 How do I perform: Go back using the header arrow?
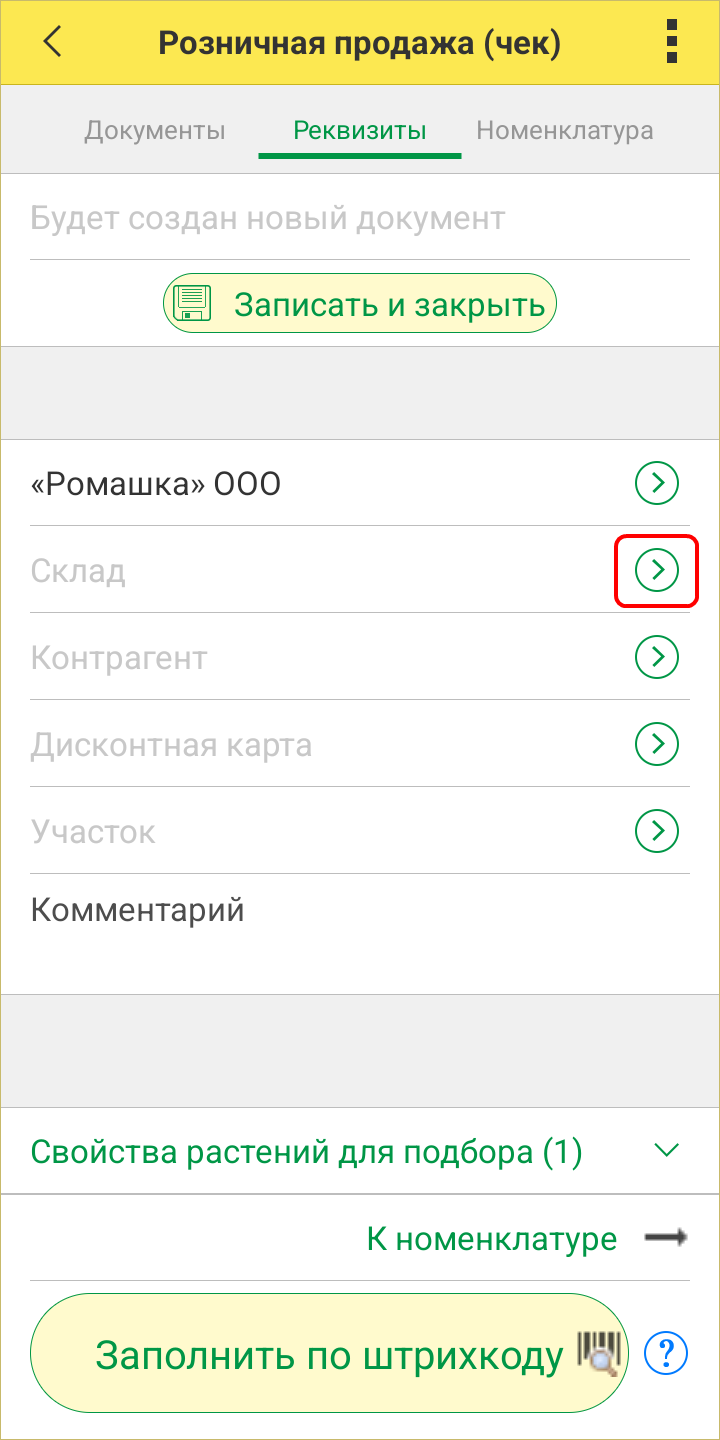(52, 43)
